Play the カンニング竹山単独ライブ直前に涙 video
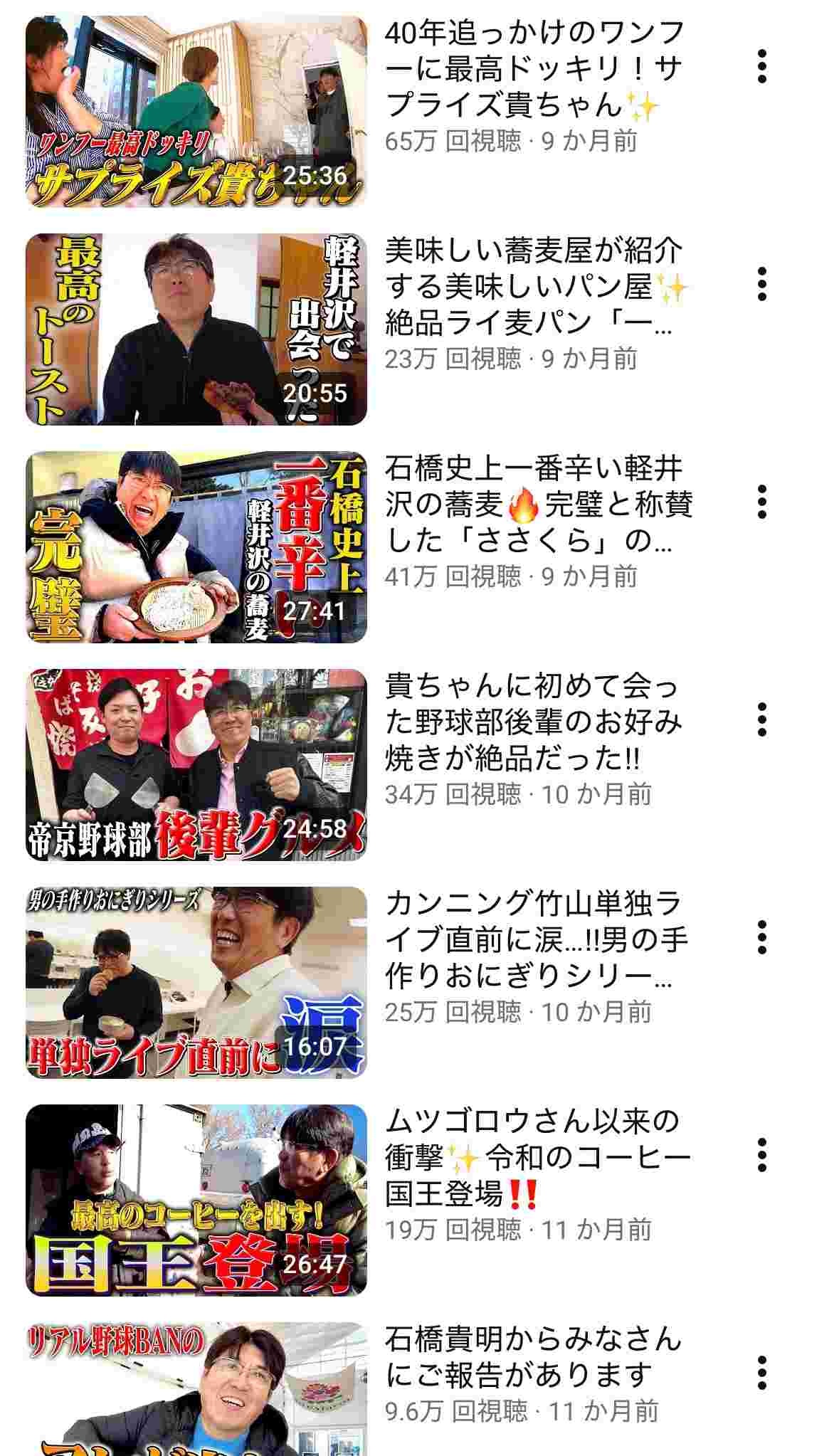This screenshot has width=839, height=1456. coord(196,983)
